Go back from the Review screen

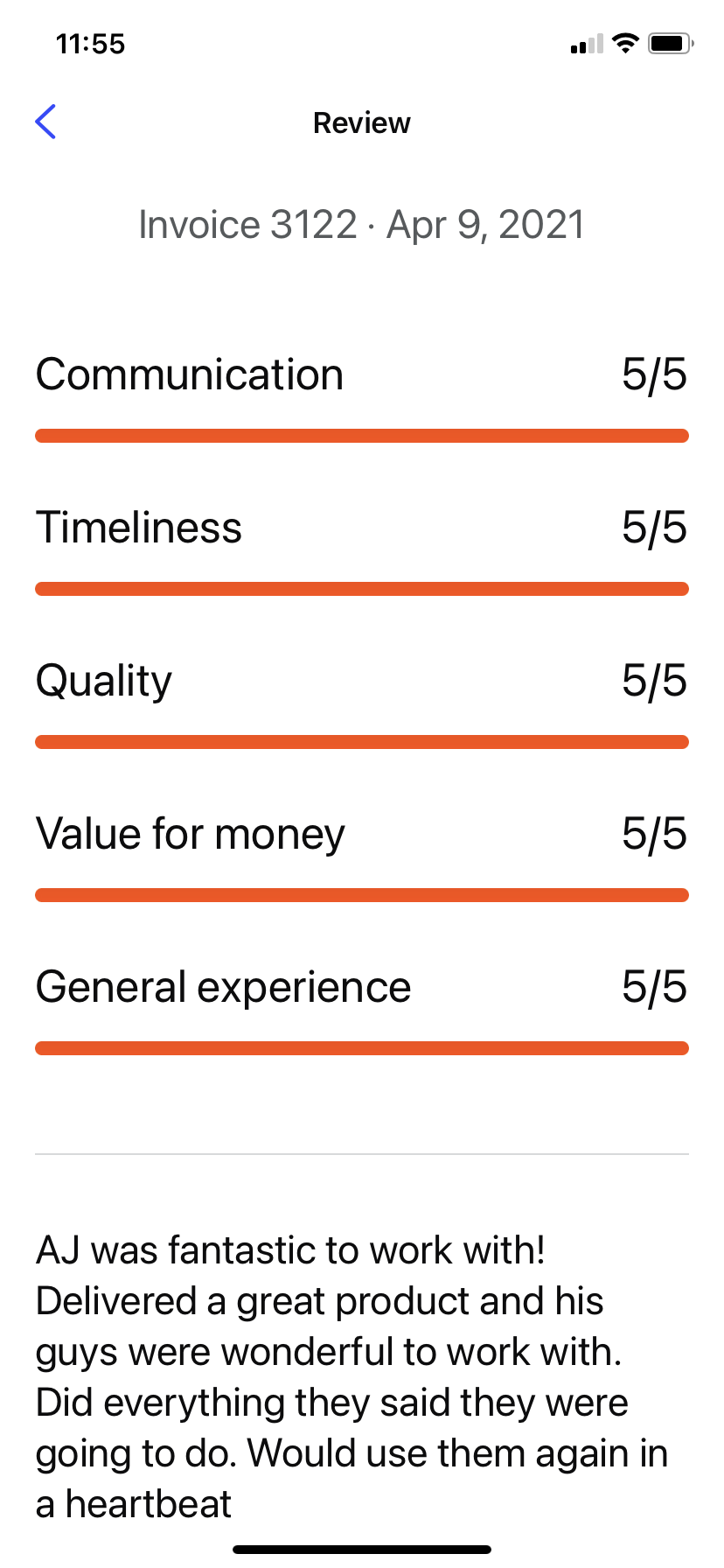coord(45,122)
